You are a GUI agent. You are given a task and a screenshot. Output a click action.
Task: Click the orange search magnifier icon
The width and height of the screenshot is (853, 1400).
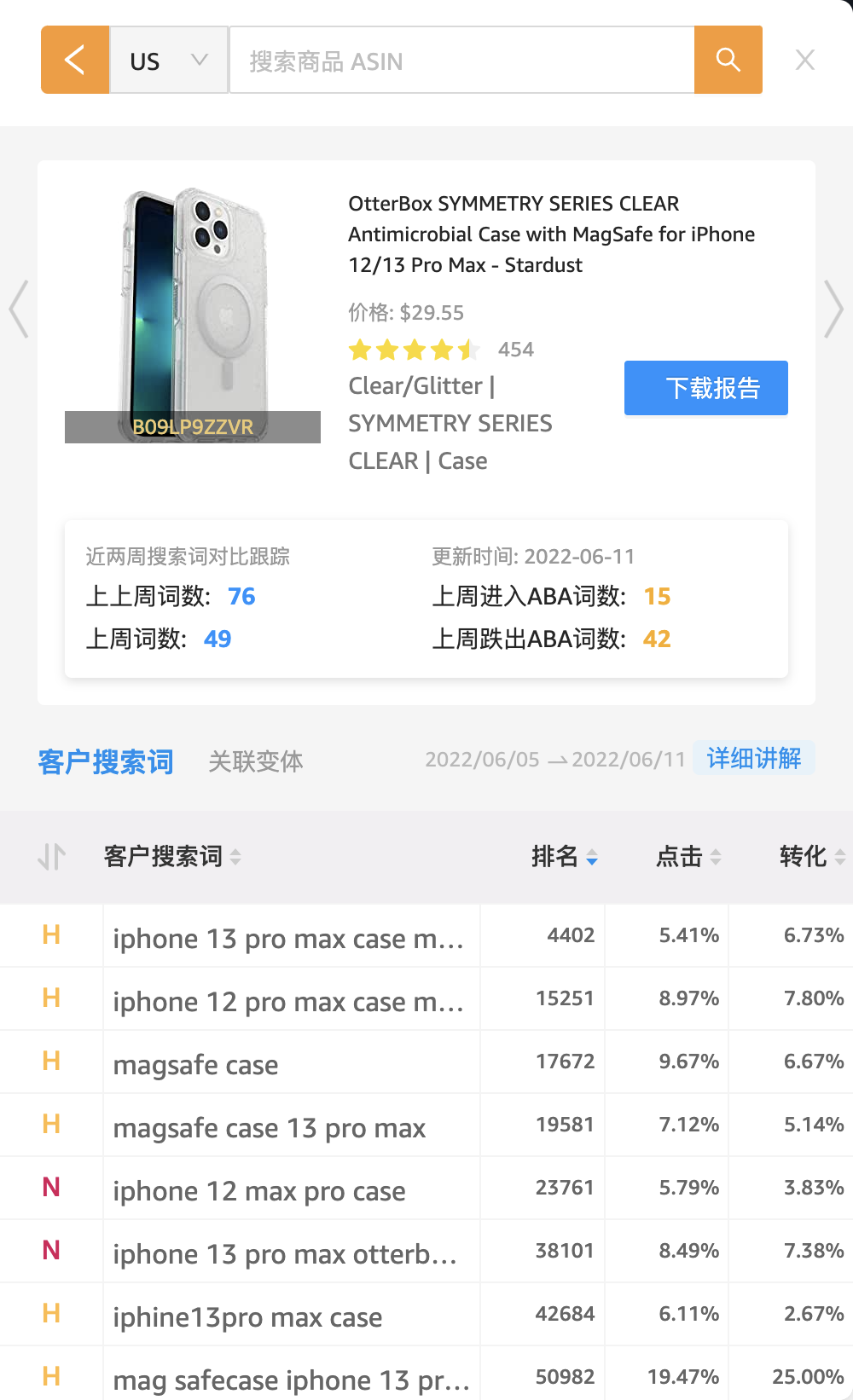(x=727, y=60)
